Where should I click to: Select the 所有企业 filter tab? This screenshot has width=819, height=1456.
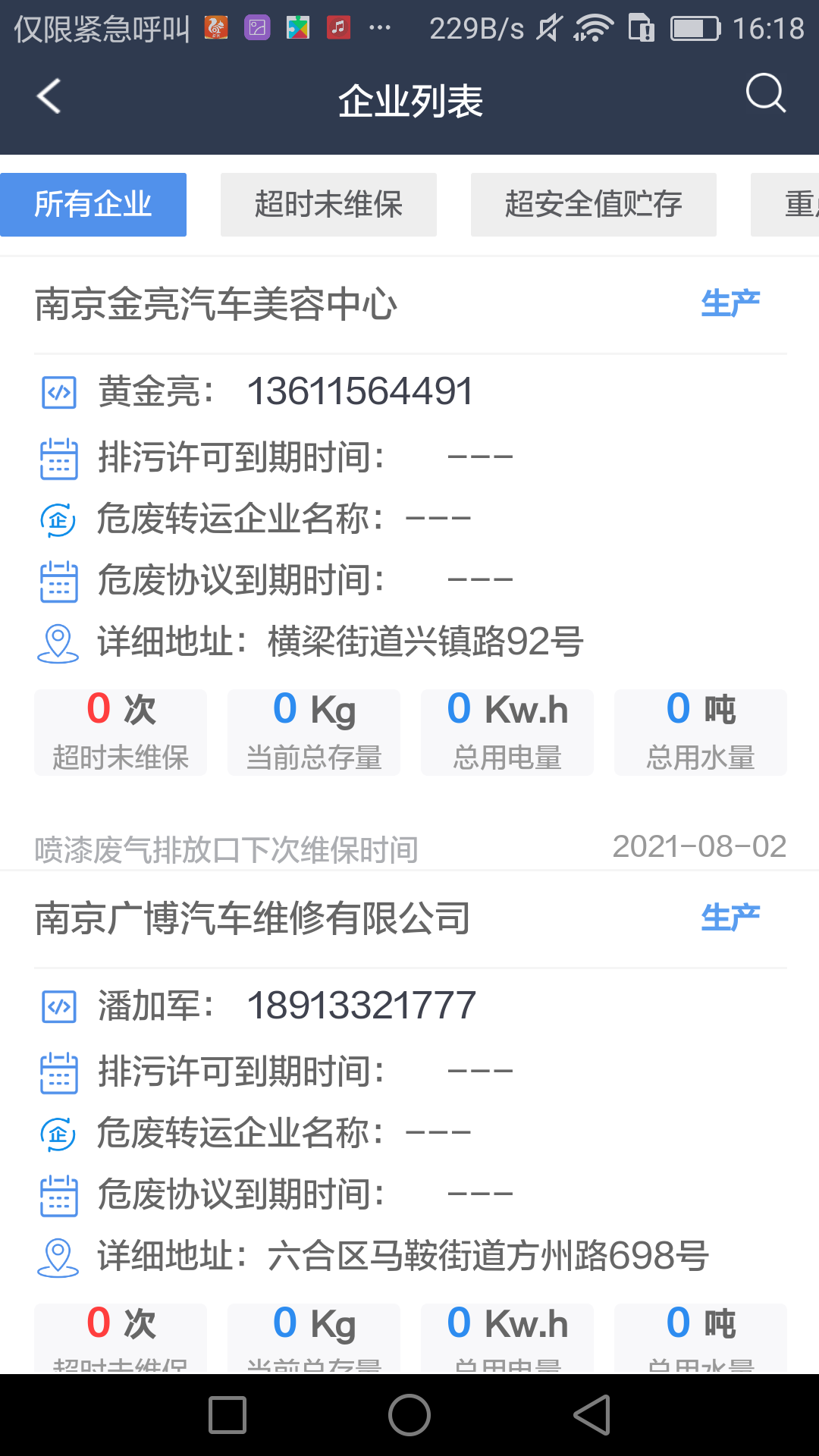click(93, 203)
